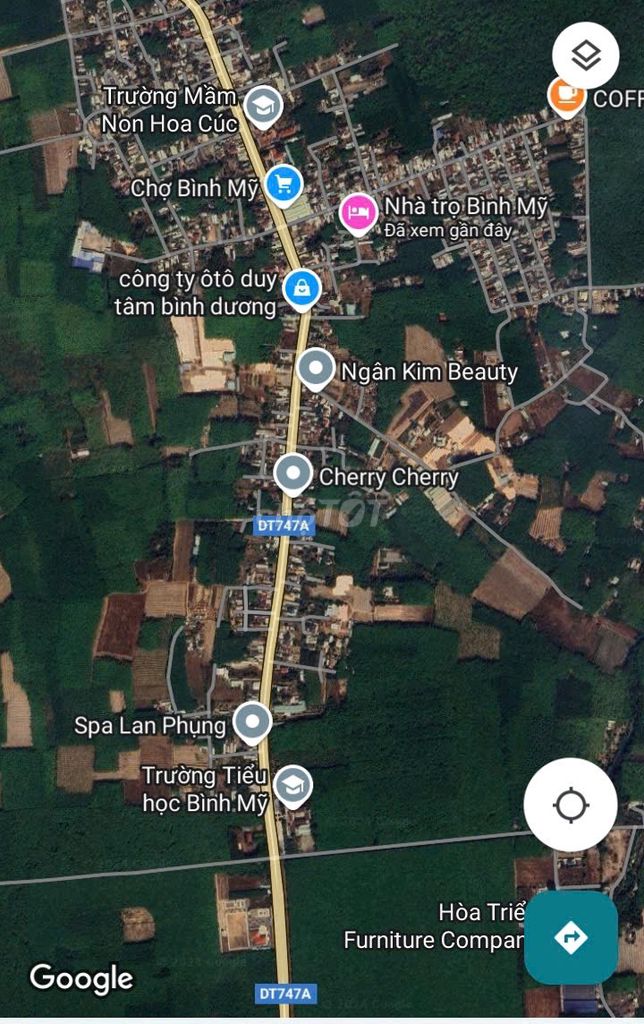
Task: Center map on my current location
Action: (x=570, y=804)
